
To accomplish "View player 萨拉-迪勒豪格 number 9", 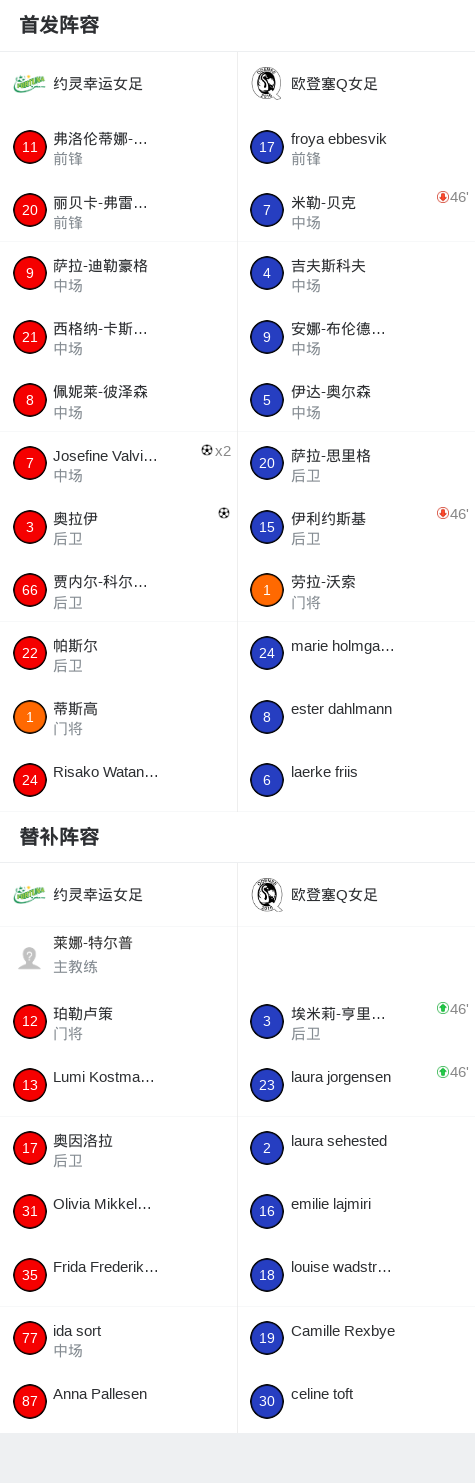I will coord(118,274).
